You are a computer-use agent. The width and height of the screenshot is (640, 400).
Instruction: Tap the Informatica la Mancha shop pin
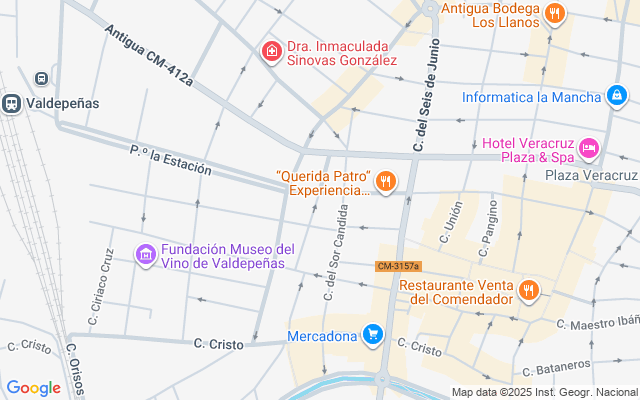(617, 97)
